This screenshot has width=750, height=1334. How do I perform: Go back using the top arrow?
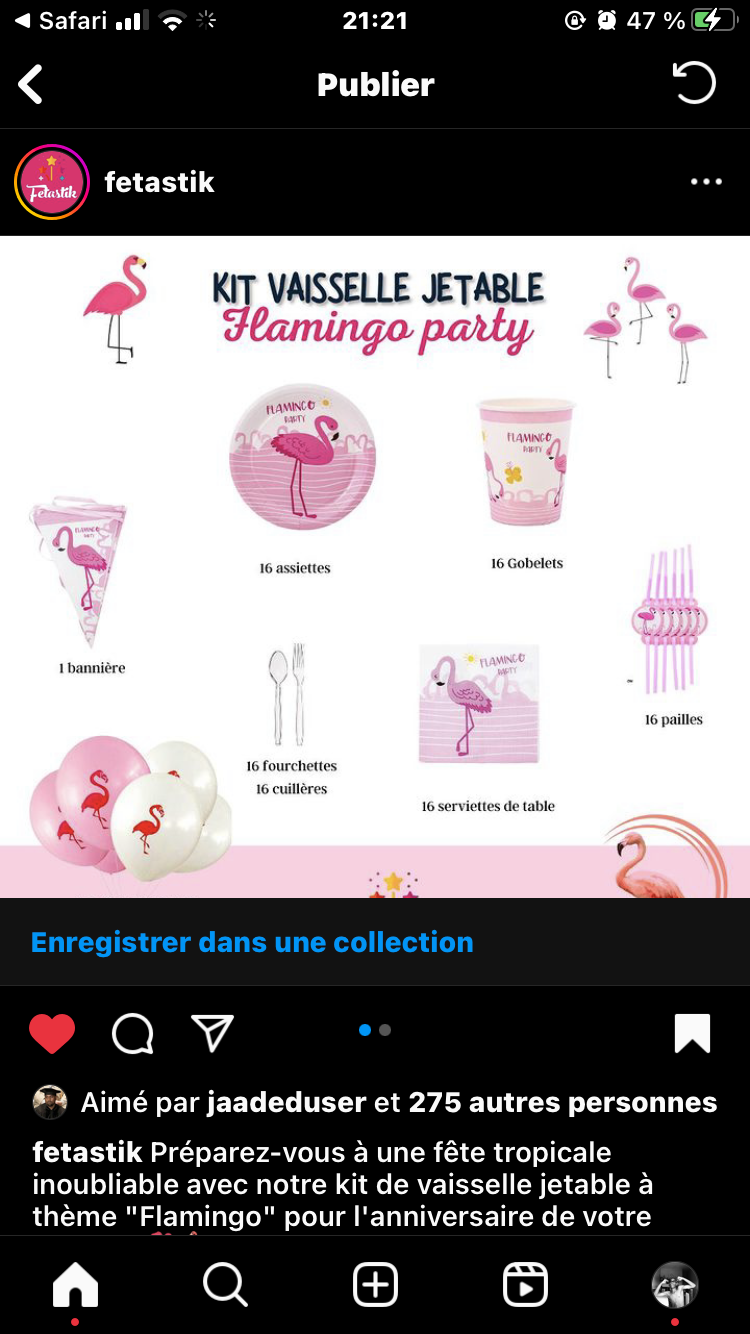31,85
